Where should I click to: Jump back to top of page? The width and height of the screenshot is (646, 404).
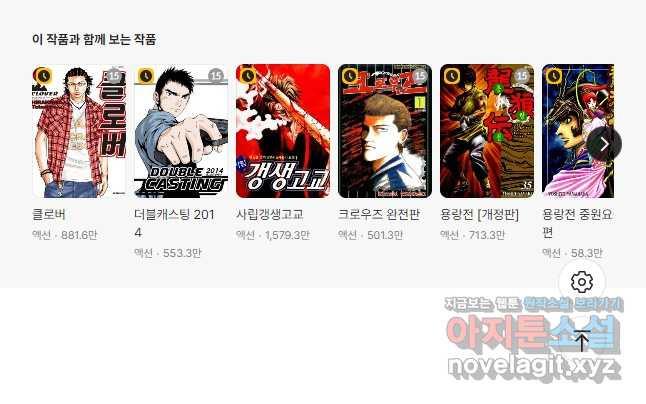(x=582, y=340)
